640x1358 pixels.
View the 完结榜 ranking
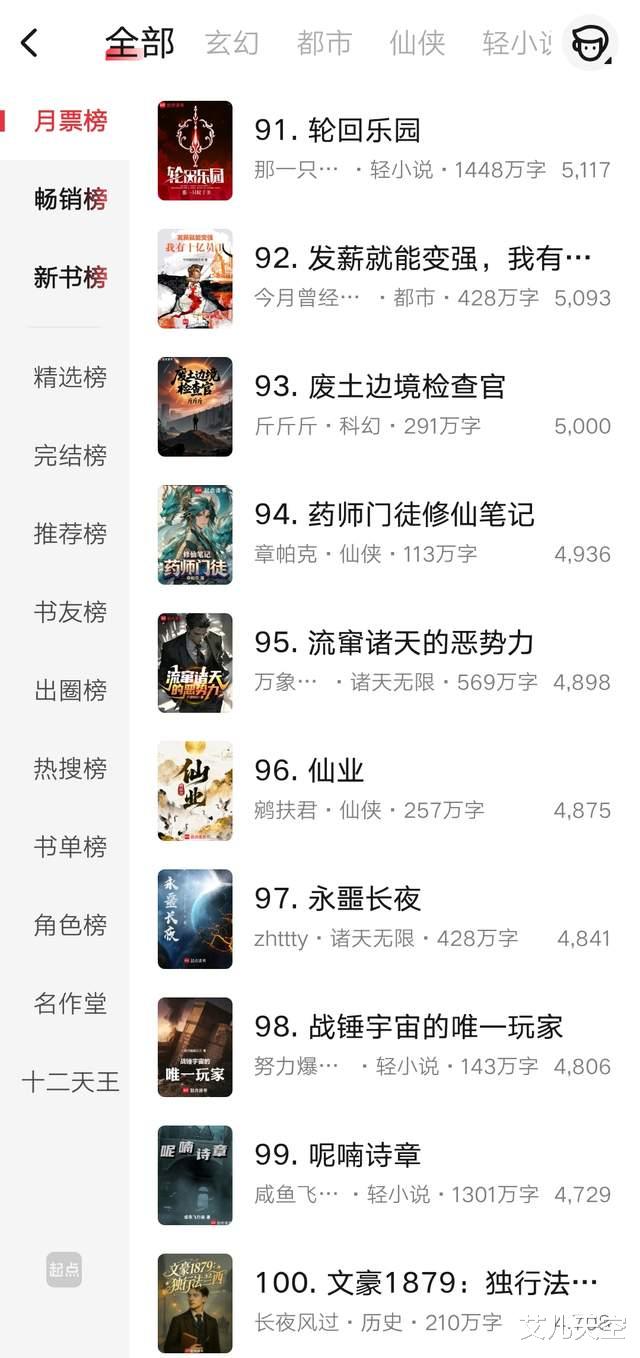coord(70,455)
